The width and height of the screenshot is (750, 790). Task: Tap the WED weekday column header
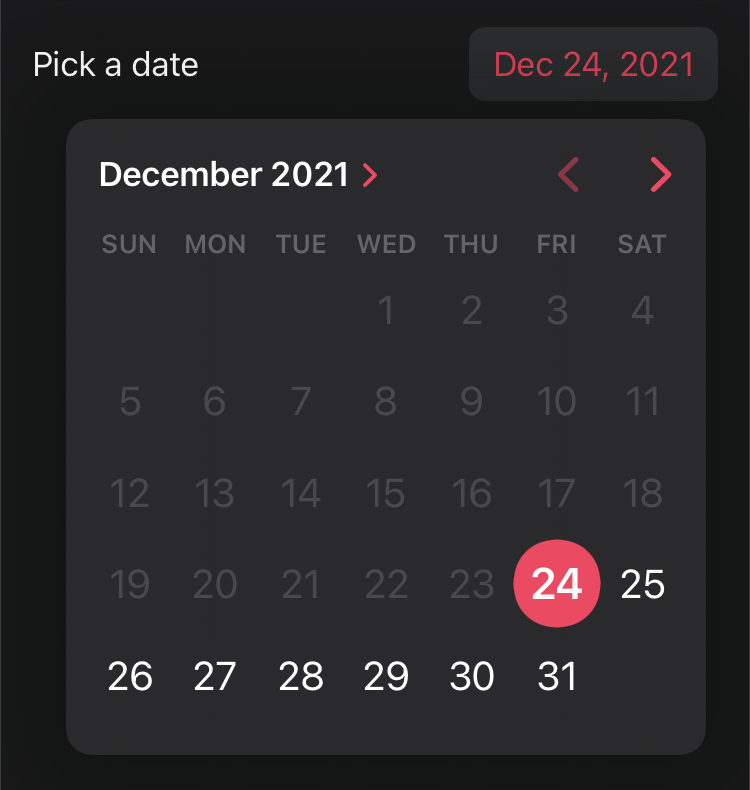(386, 243)
